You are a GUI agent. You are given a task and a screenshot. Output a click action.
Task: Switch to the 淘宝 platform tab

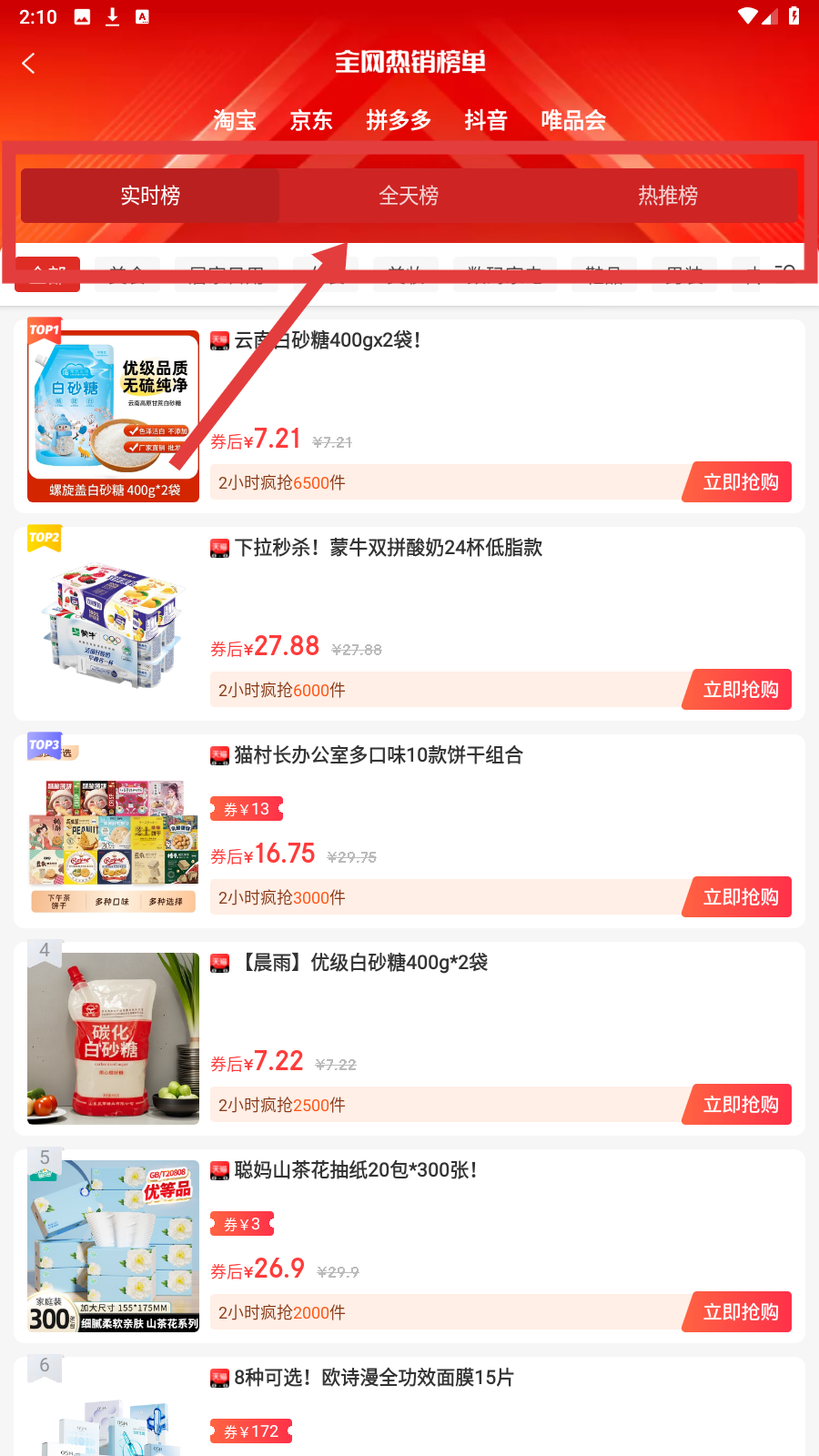click(235, 120)
